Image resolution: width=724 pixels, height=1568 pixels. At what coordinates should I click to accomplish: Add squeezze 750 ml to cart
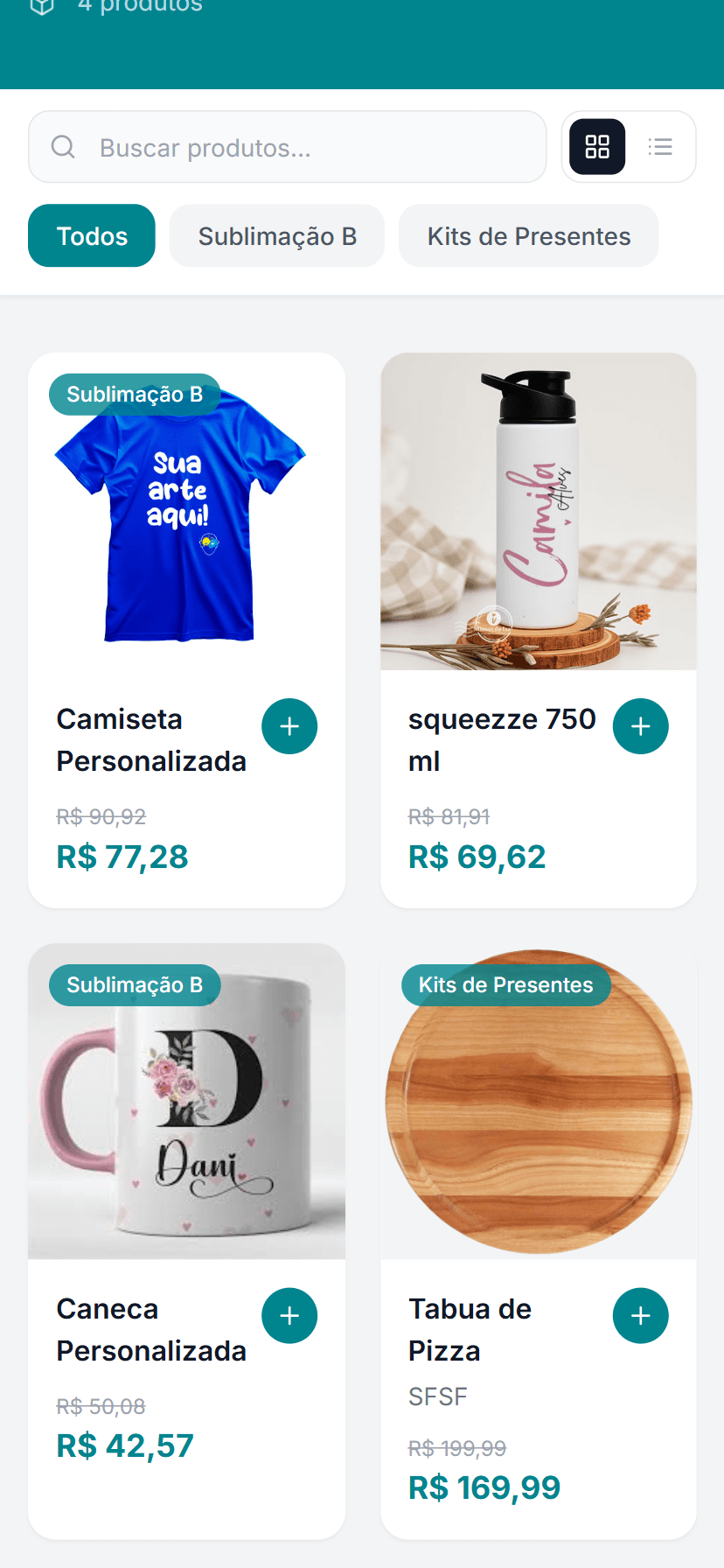[x=640, y=726]
